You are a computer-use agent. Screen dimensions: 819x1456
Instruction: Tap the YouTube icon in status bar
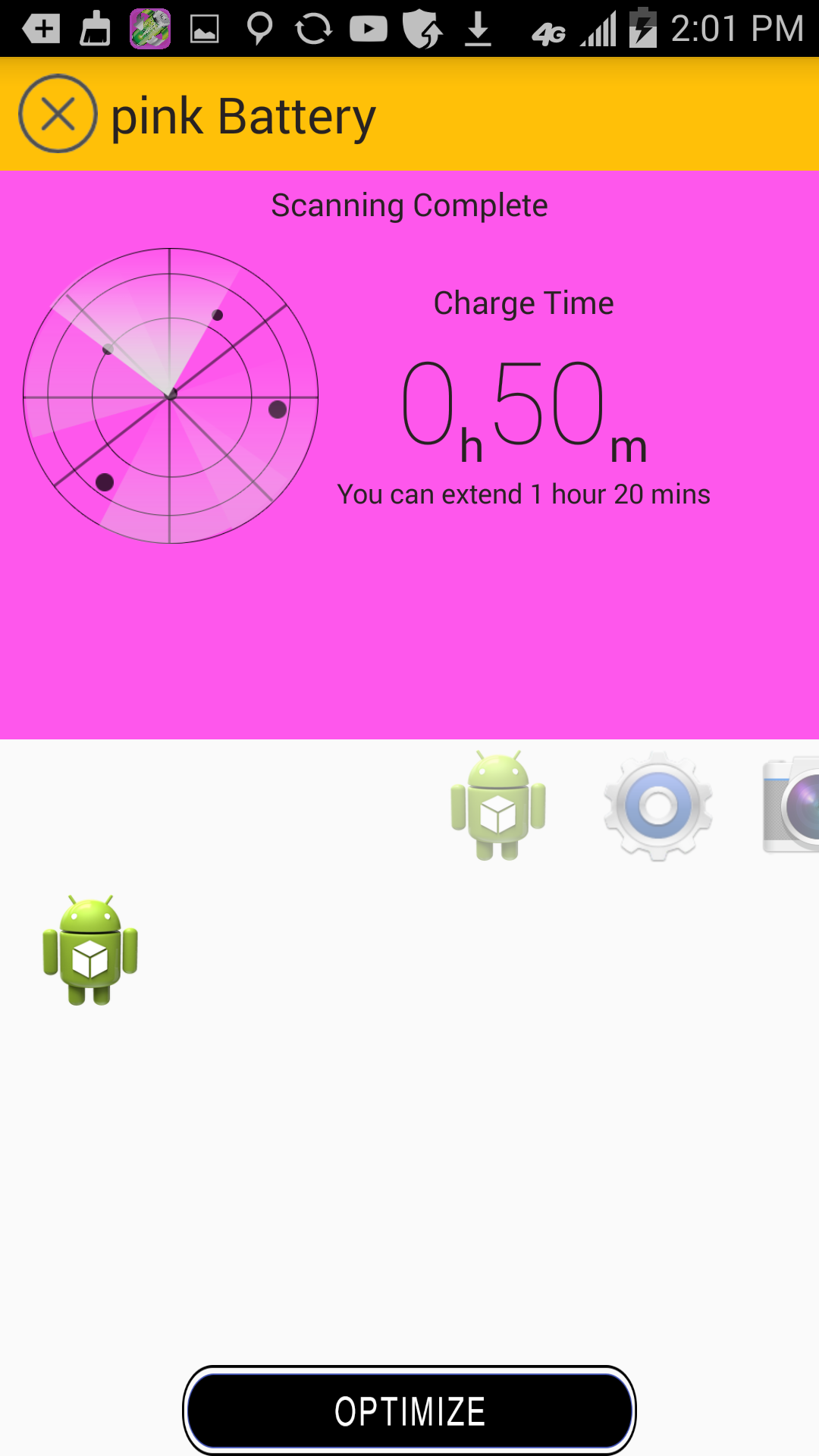[x=368, y=29]
